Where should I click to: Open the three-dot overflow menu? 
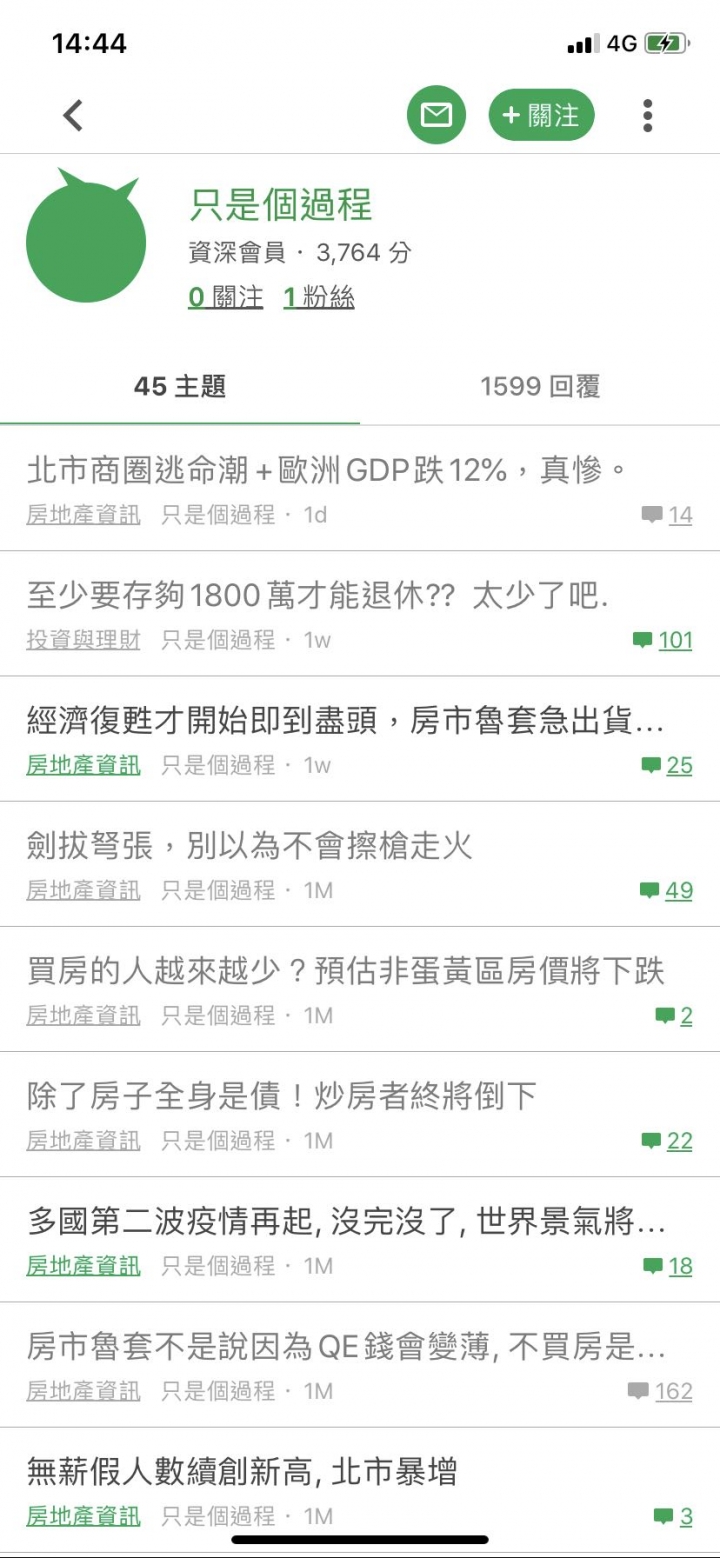point(648,116)
